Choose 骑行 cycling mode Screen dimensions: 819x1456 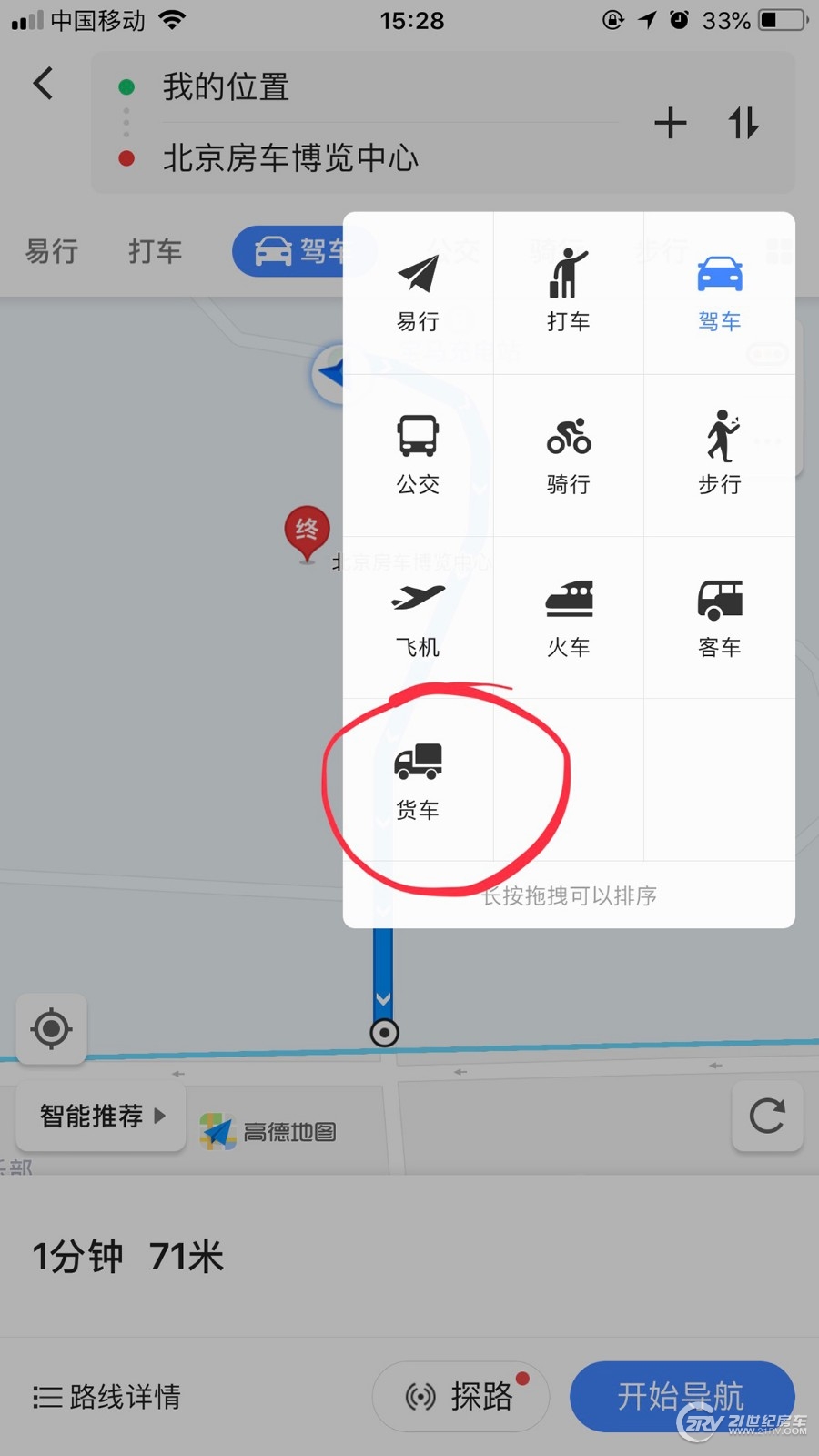[568, 455]
